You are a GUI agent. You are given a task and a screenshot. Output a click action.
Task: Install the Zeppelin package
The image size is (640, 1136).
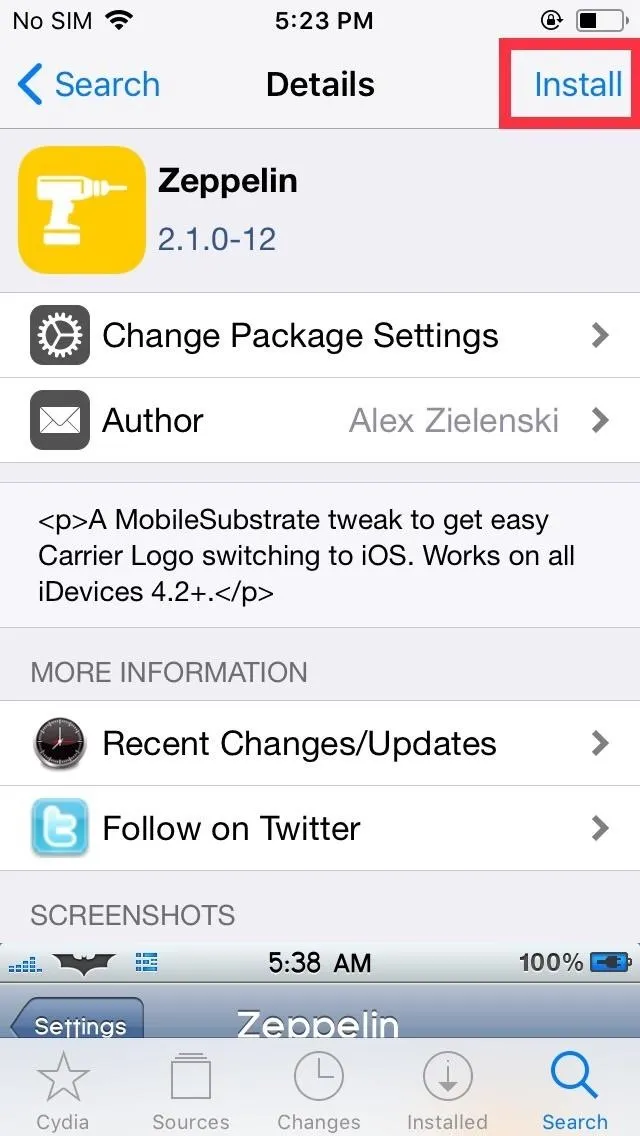pos(578,84)
